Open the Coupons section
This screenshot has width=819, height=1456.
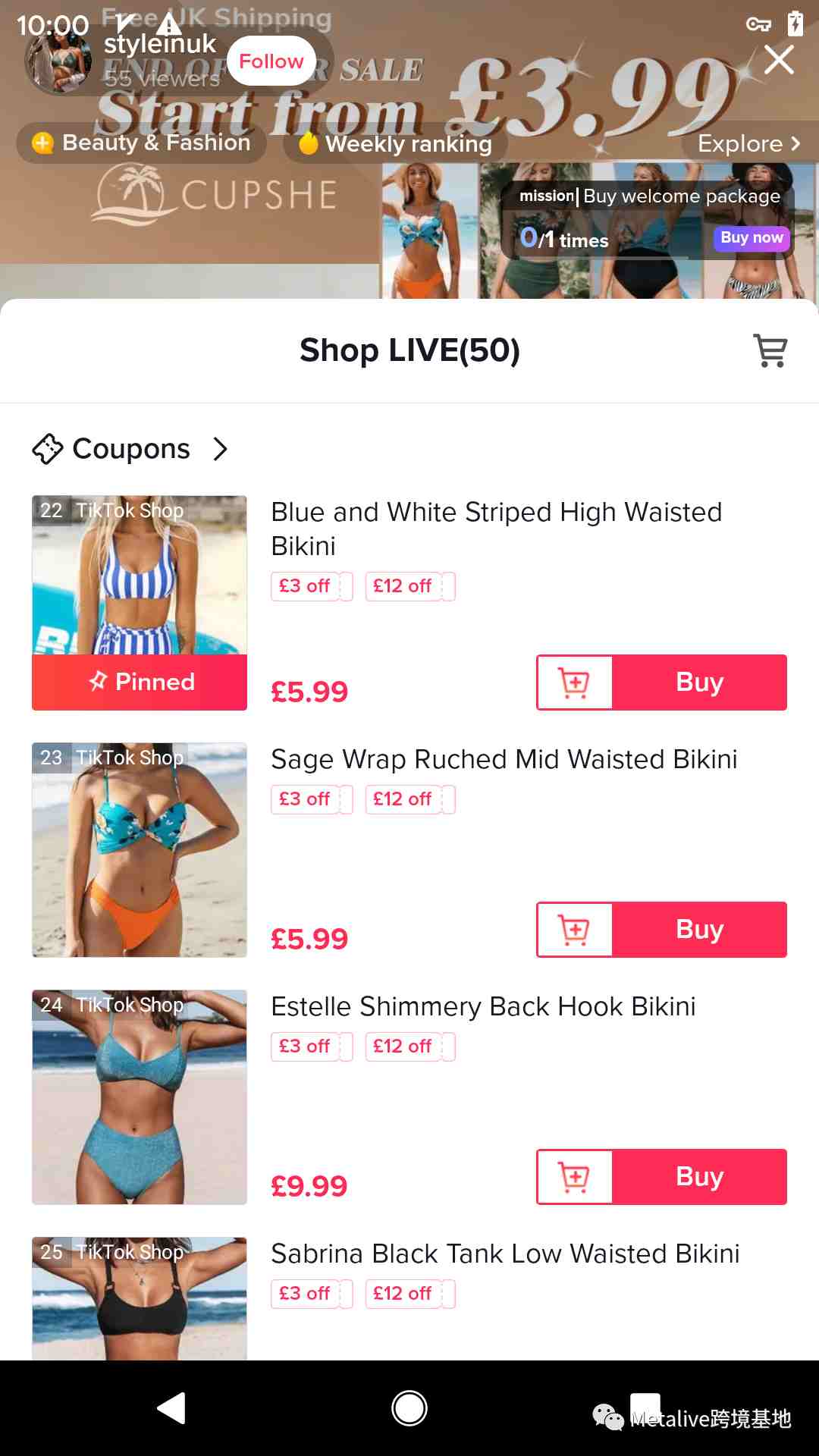pos(130,449)
